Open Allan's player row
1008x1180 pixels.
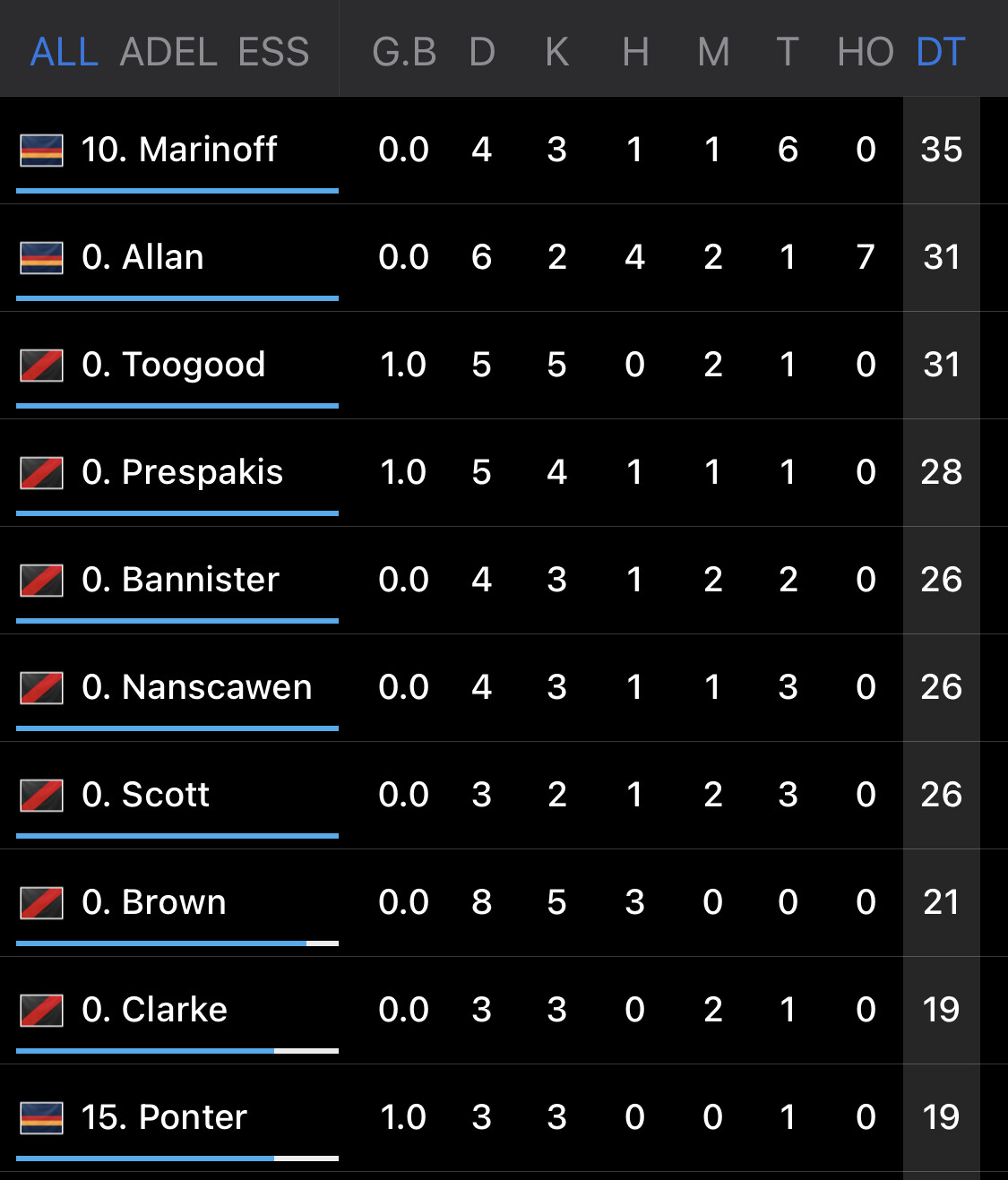143,257
